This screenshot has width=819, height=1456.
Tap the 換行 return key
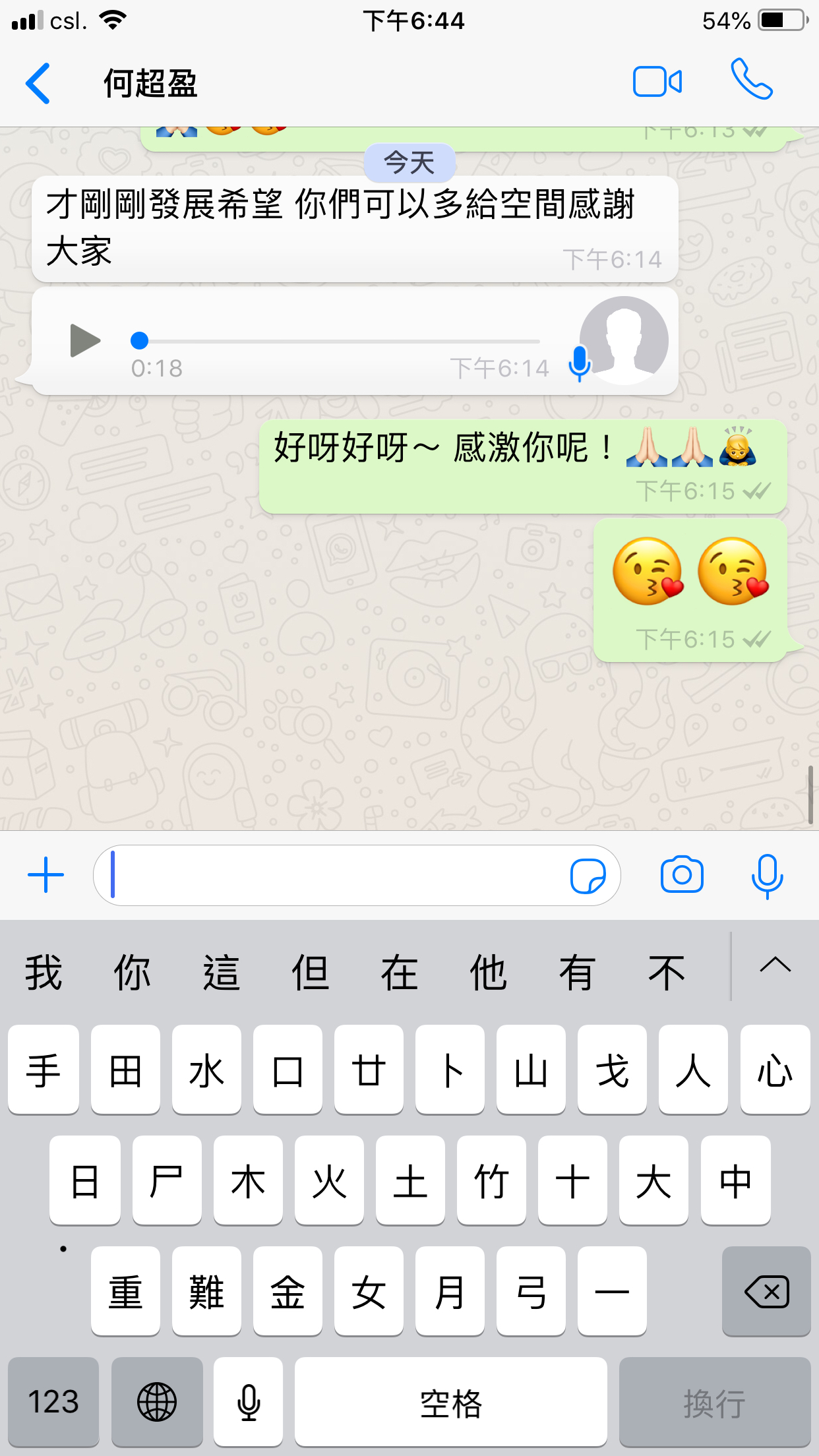coord(715,1401)
